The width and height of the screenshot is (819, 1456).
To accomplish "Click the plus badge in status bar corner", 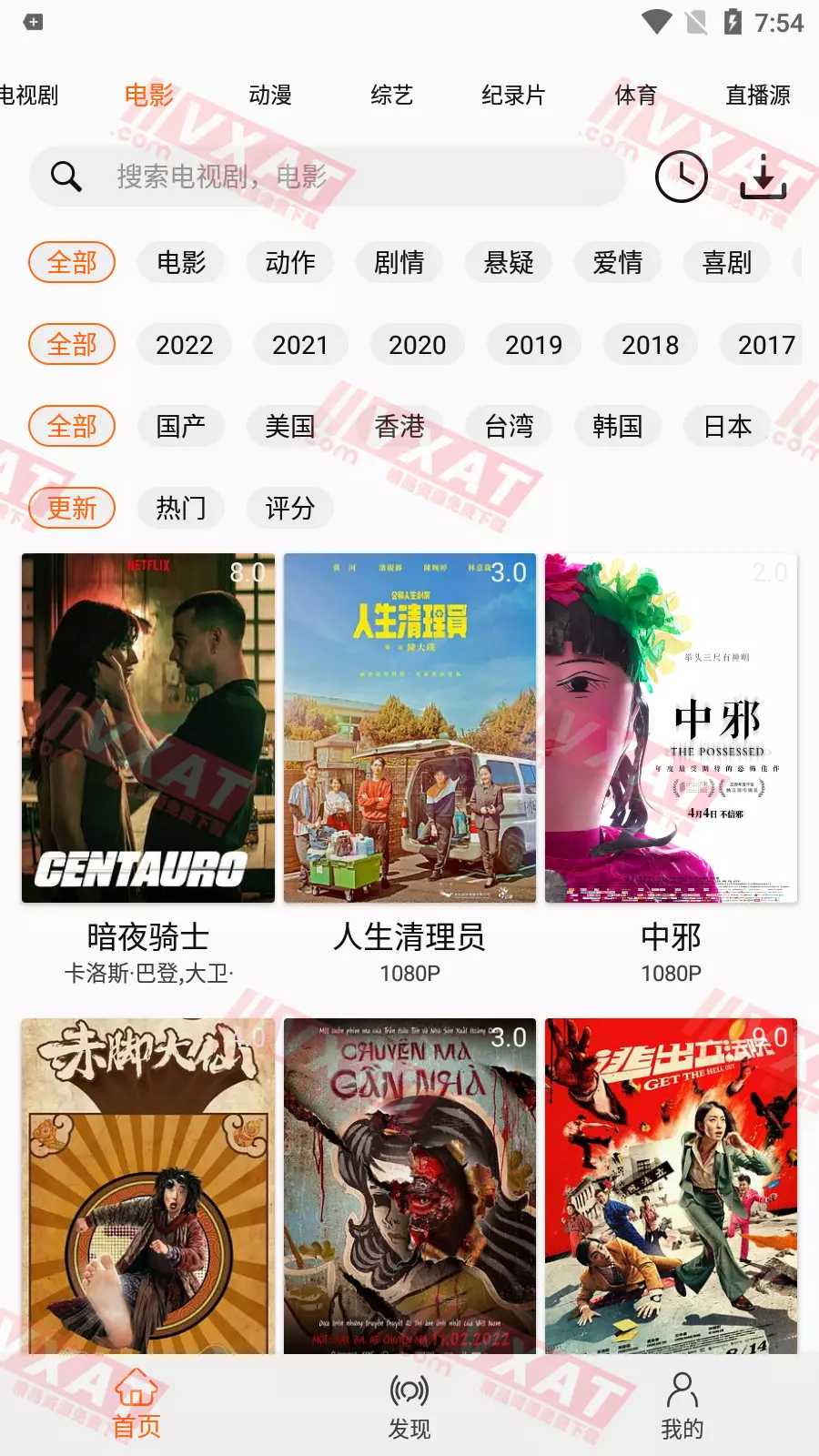I will [32, 20].
